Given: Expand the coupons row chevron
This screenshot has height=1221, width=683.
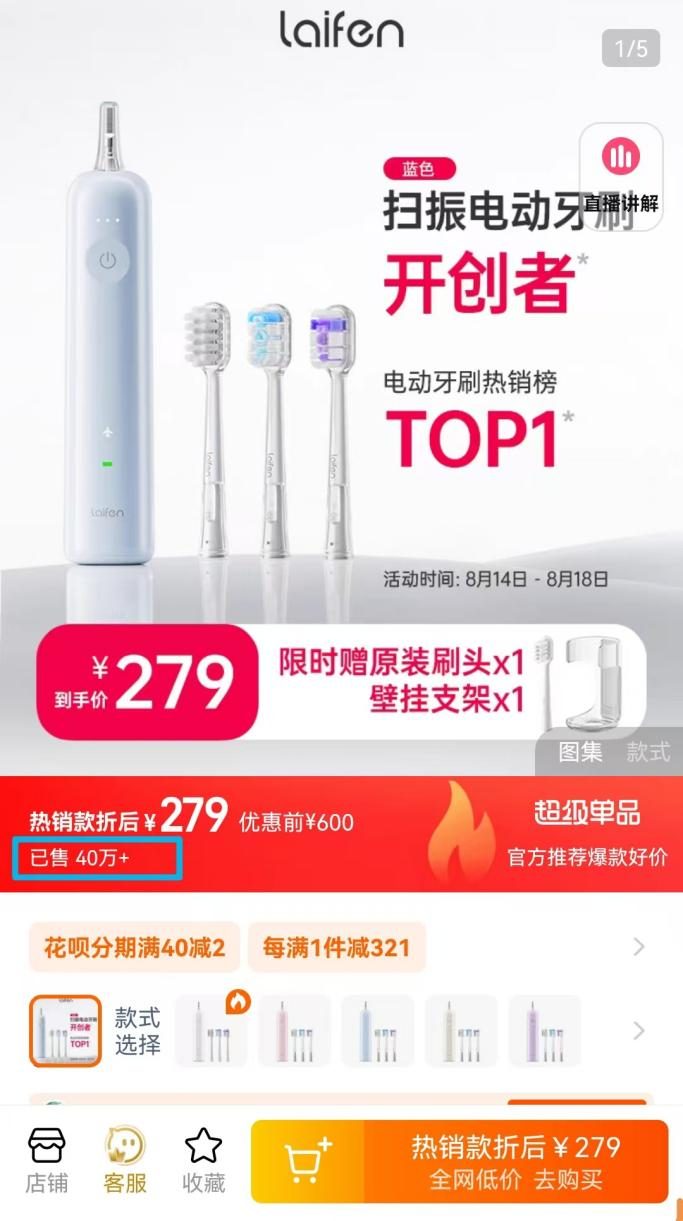Looking at the screenshot, I should pos(639,947).
